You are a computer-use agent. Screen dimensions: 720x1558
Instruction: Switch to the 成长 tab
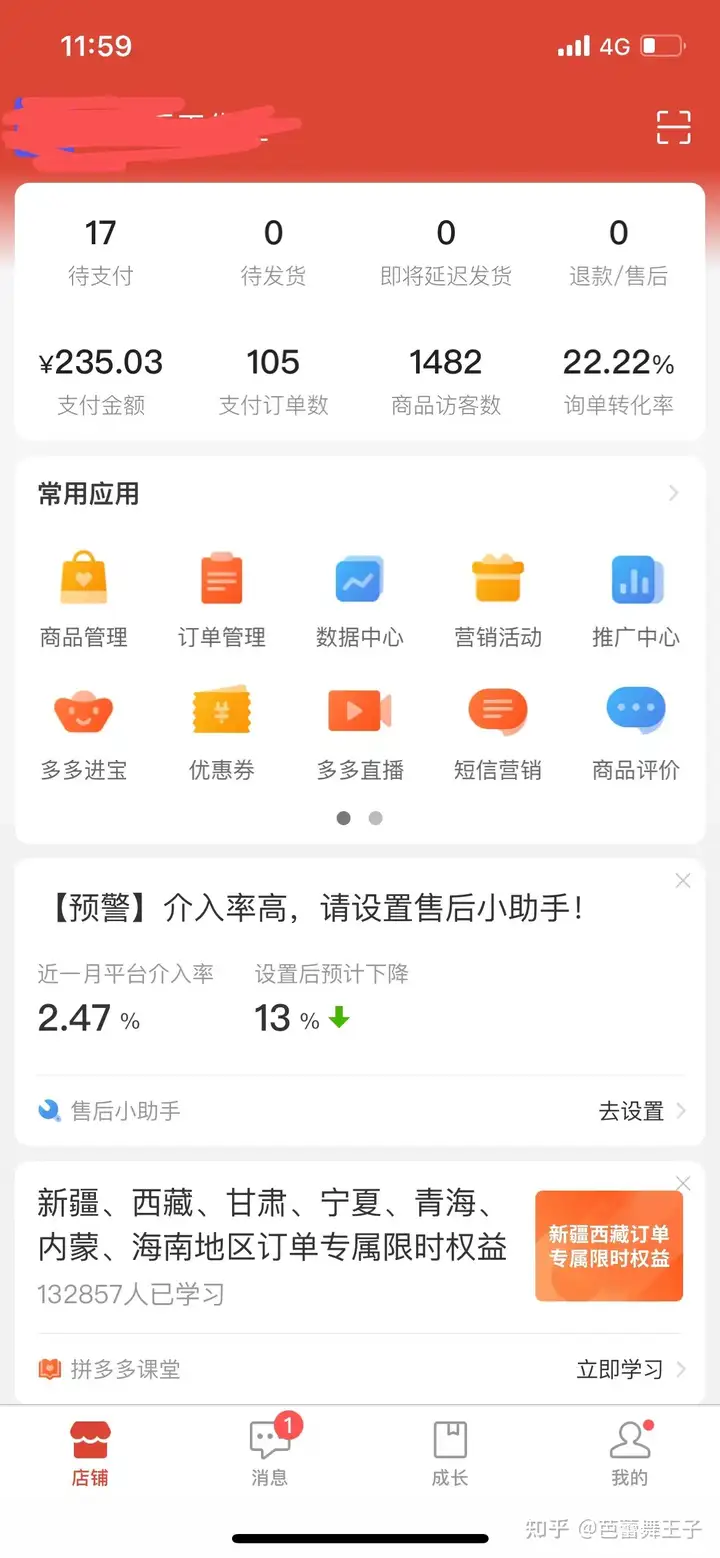click(450, 1453)
